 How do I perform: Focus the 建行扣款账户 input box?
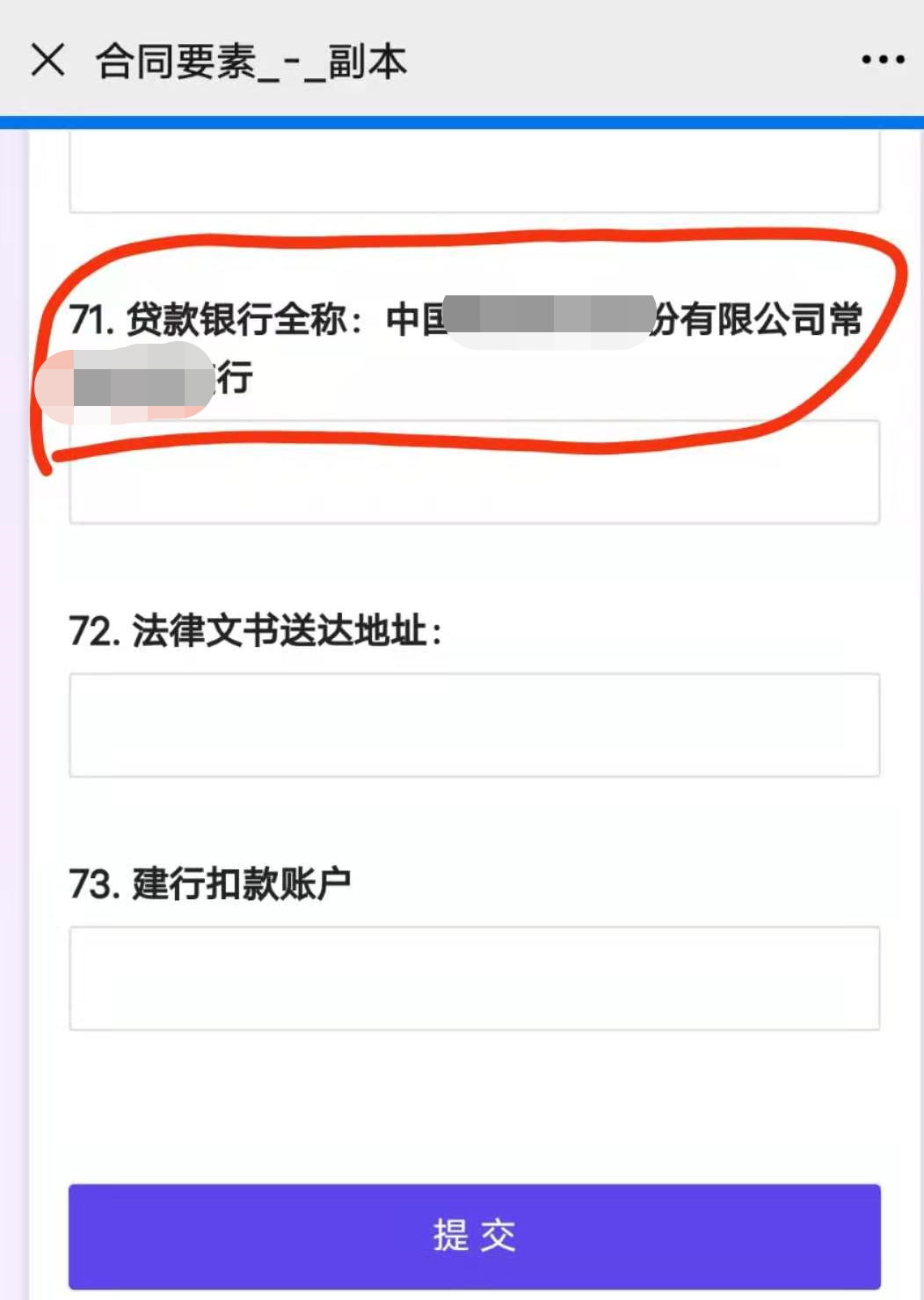(474, 977)
